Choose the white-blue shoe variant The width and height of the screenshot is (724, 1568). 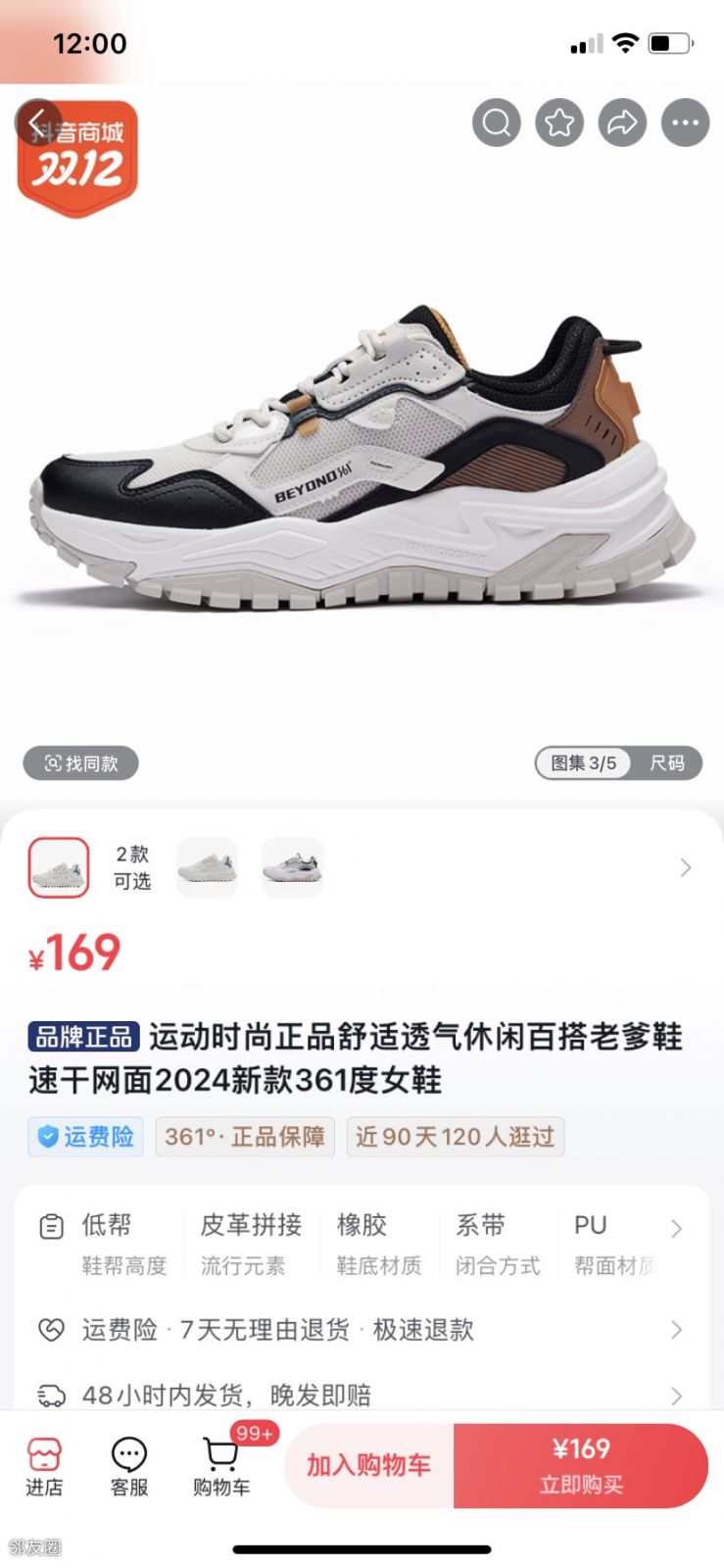[x=207, y=867]
